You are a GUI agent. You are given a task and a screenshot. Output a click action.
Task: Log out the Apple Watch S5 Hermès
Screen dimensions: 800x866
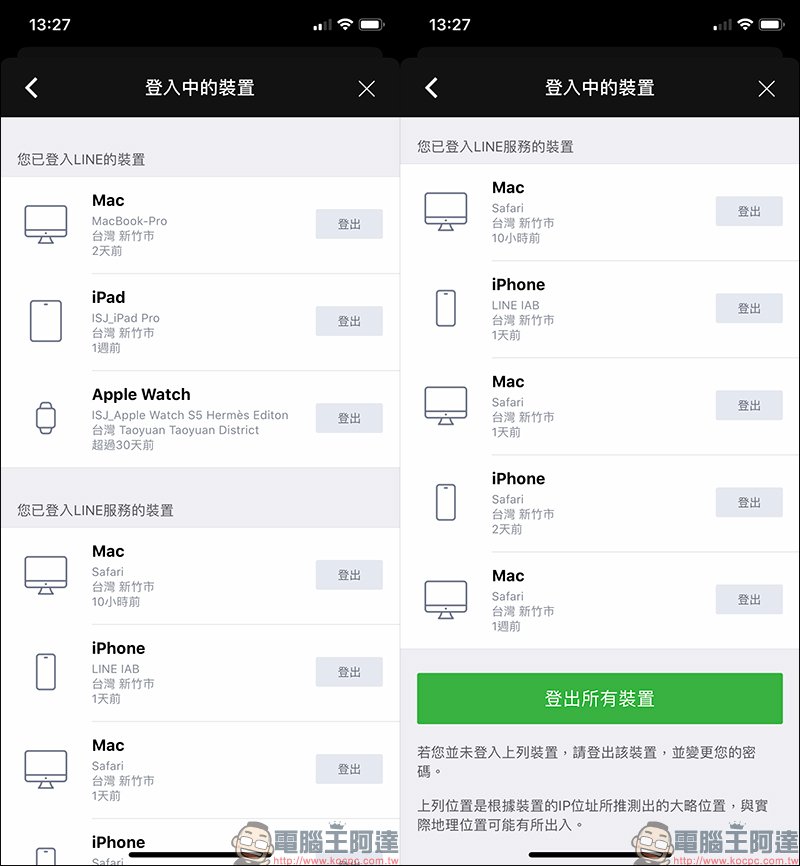point(349,418)
